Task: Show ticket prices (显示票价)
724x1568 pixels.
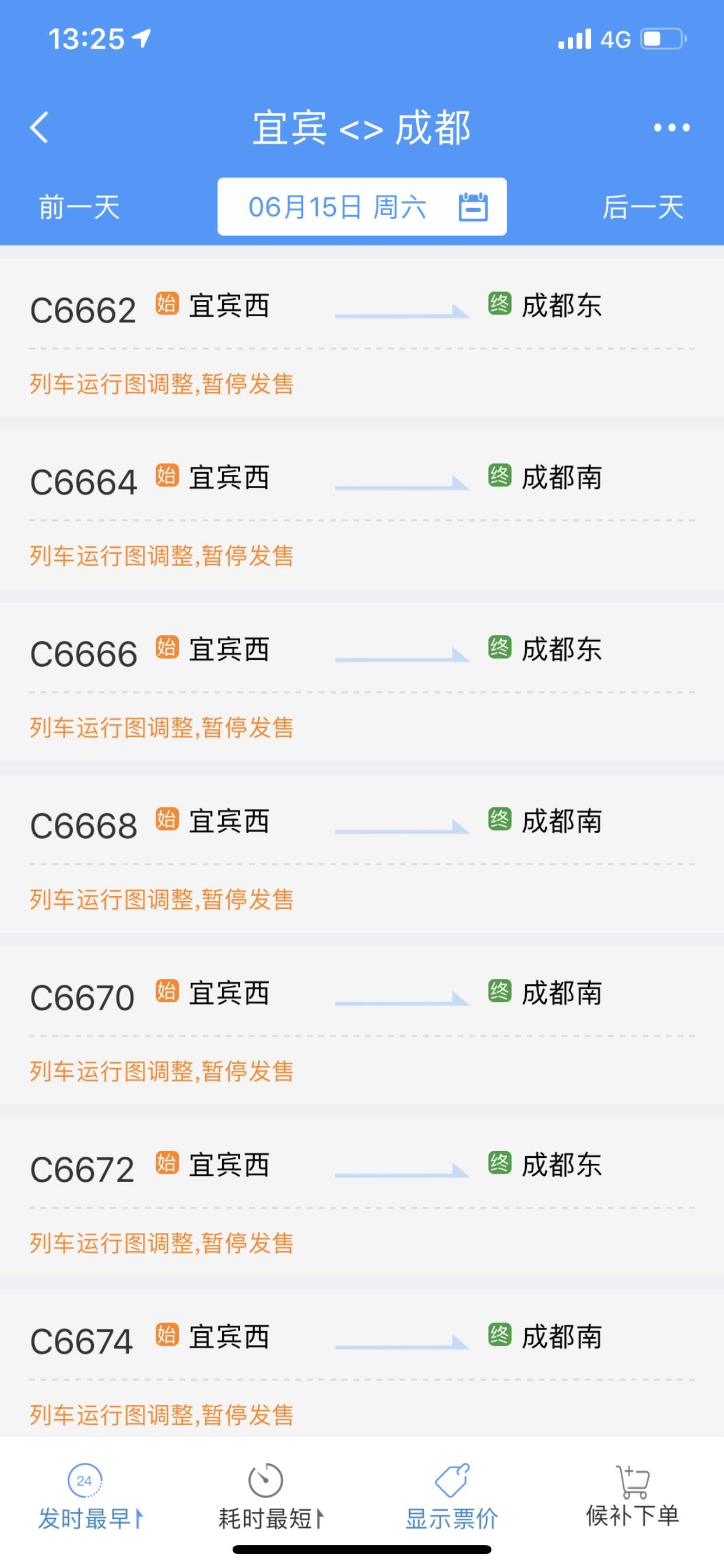Action: point(451,1496)
